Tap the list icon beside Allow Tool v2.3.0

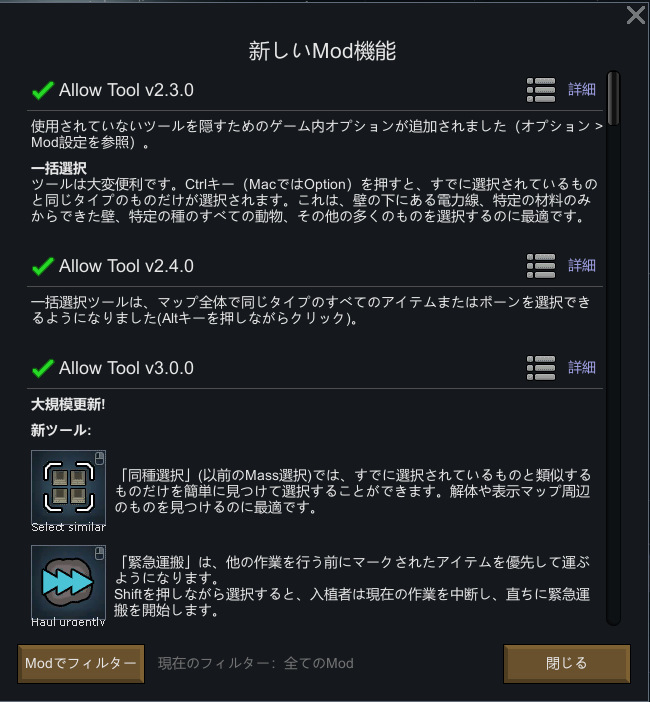(541, 91)
